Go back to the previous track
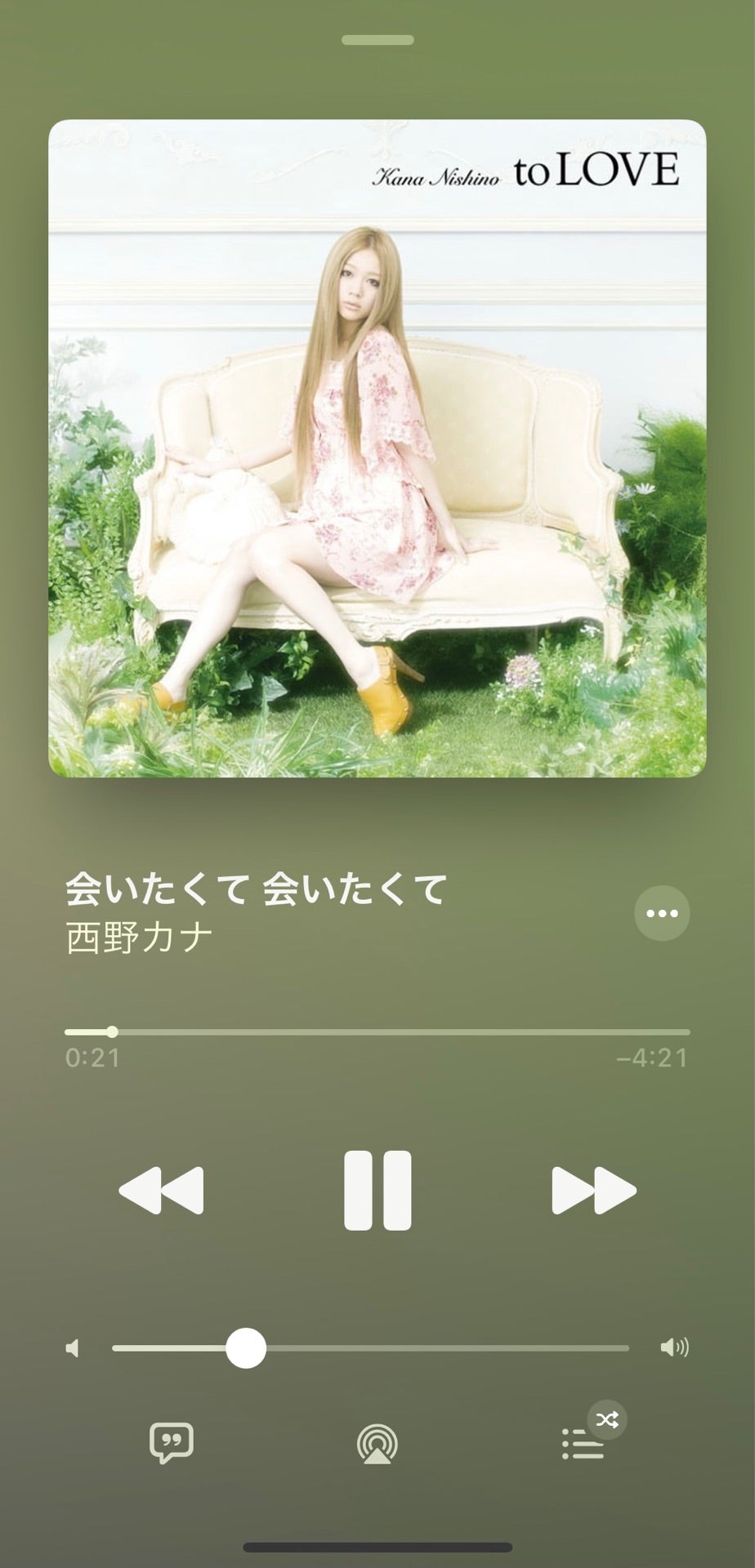This screenshot has height=1568, width=755. [x=161, y=1190]
